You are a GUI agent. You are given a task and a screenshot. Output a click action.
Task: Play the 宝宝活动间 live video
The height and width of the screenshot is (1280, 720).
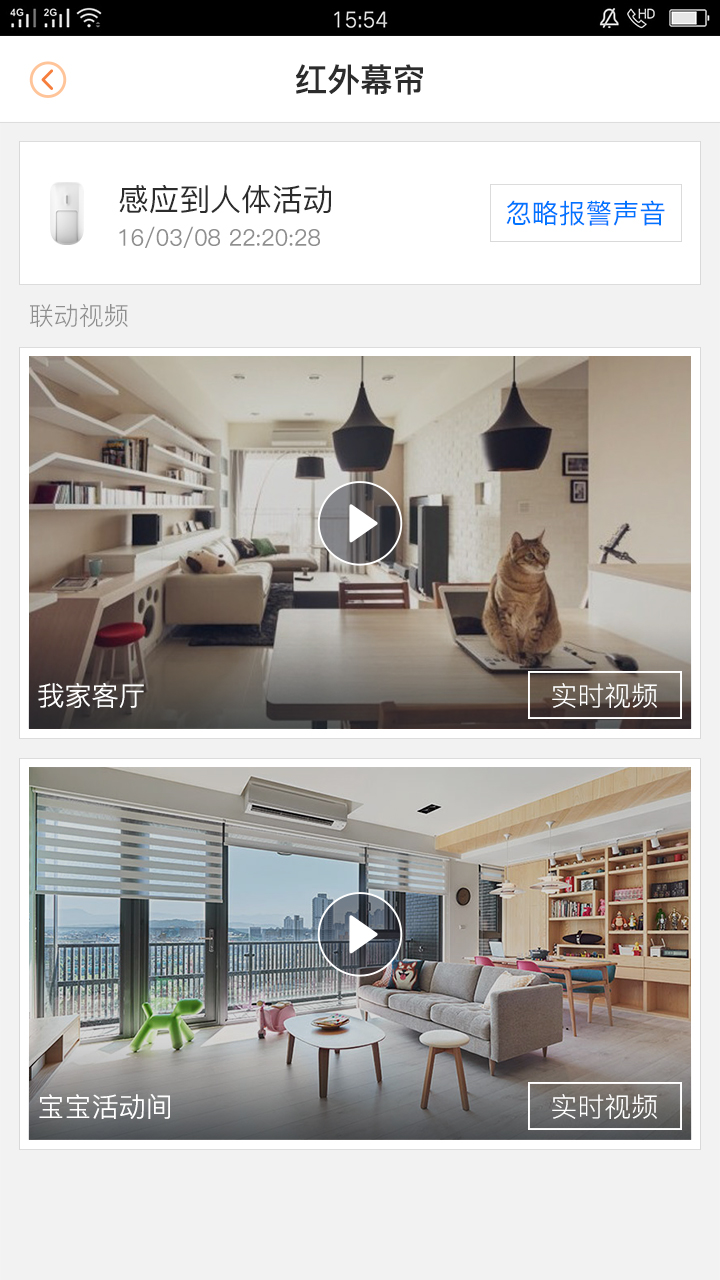(x=360, y=934)
